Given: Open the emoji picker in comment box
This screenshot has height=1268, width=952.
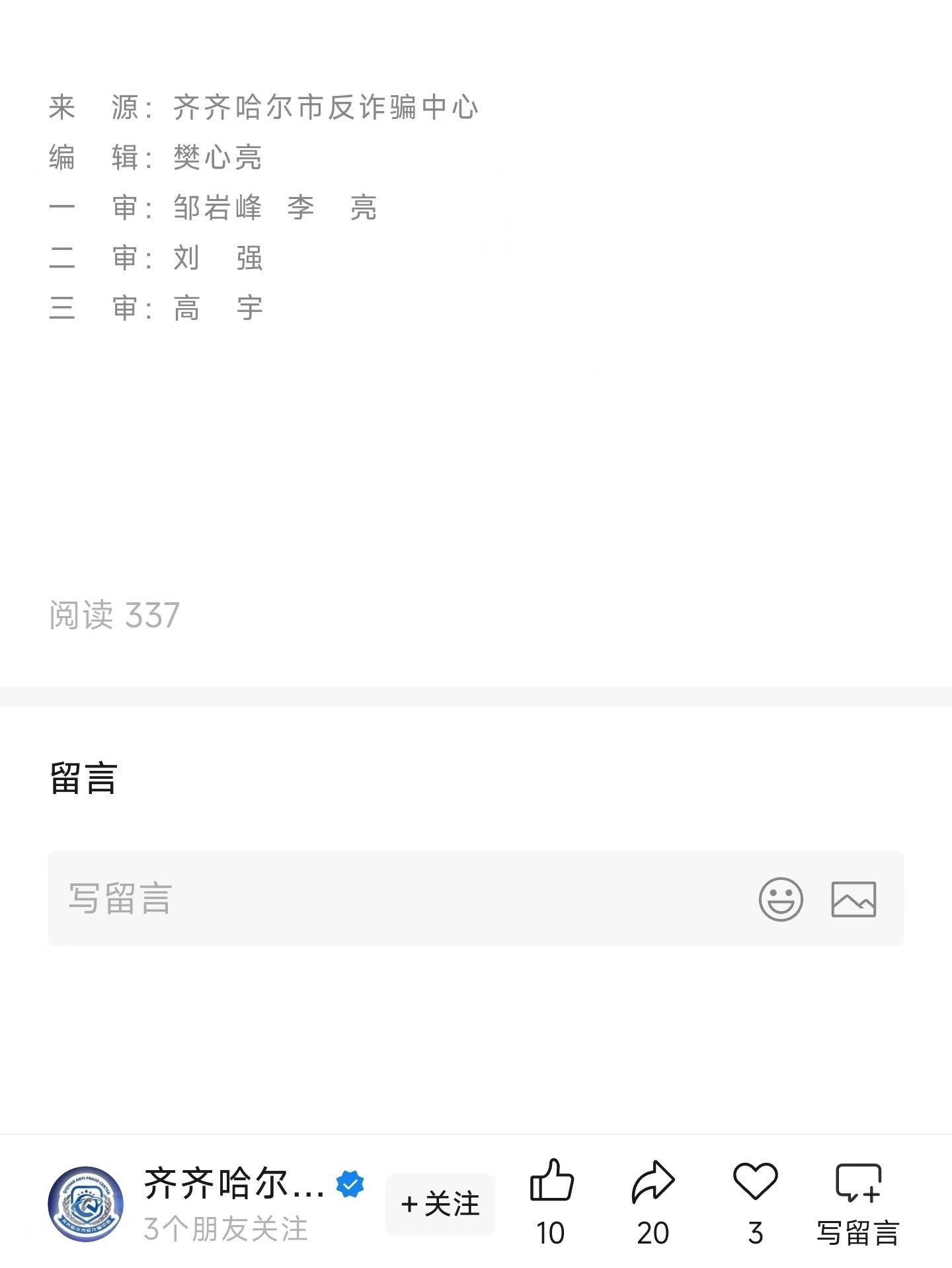Looking at the screenshot, I should coord(781,899).
